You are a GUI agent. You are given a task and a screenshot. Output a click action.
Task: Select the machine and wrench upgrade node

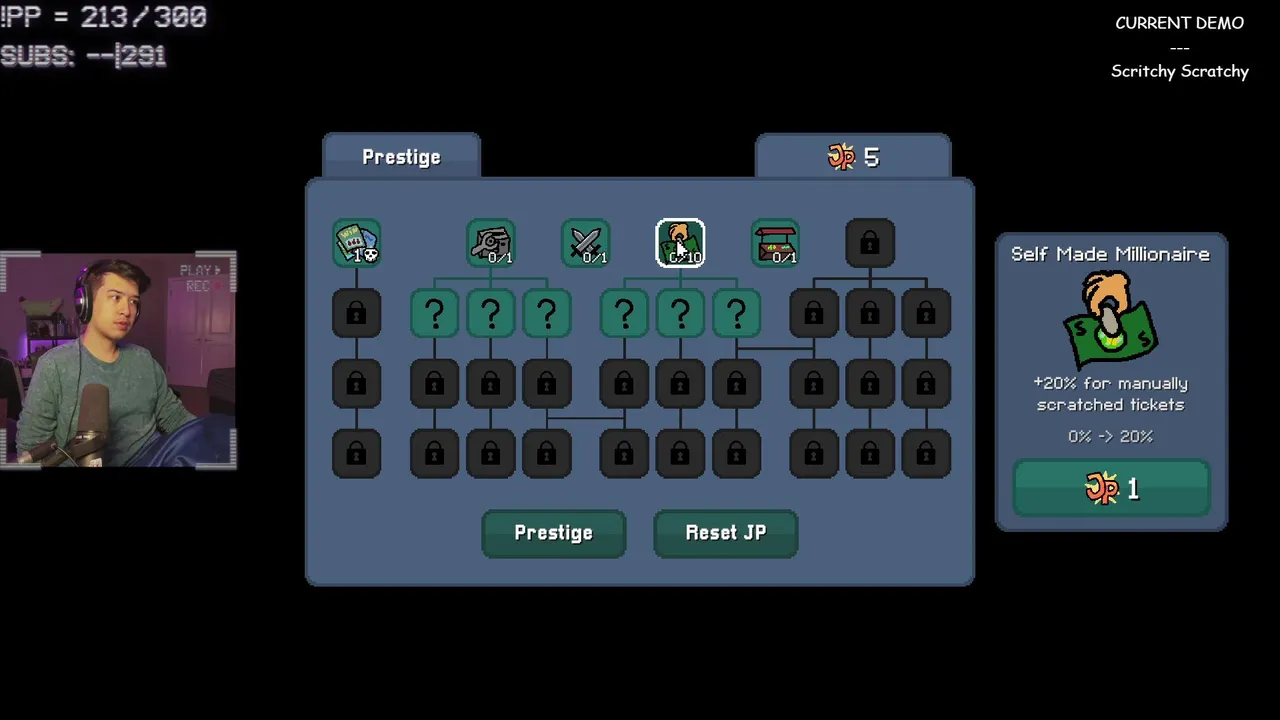point(491,244)
